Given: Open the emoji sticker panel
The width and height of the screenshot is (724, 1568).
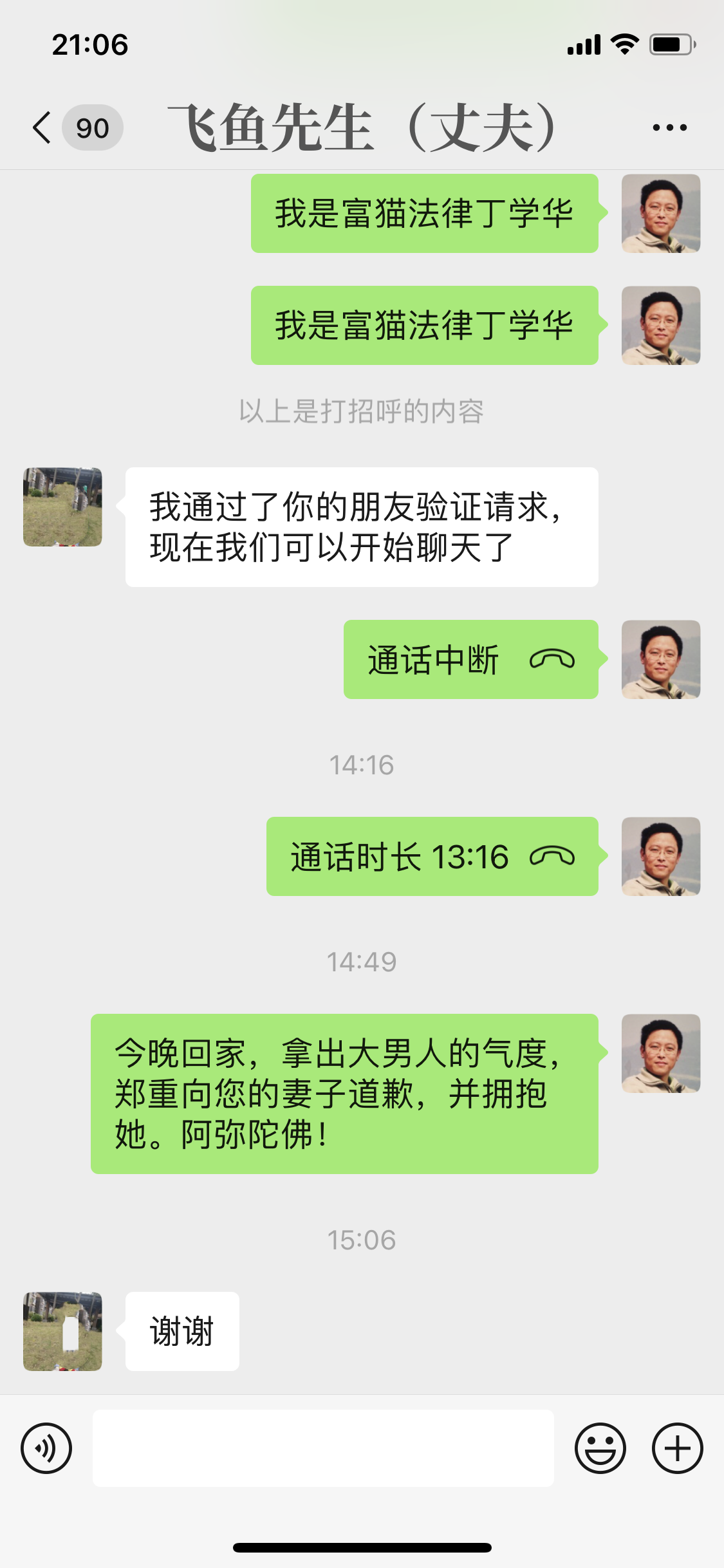Looking at the screenshot, I should [x=600, y=1448].
